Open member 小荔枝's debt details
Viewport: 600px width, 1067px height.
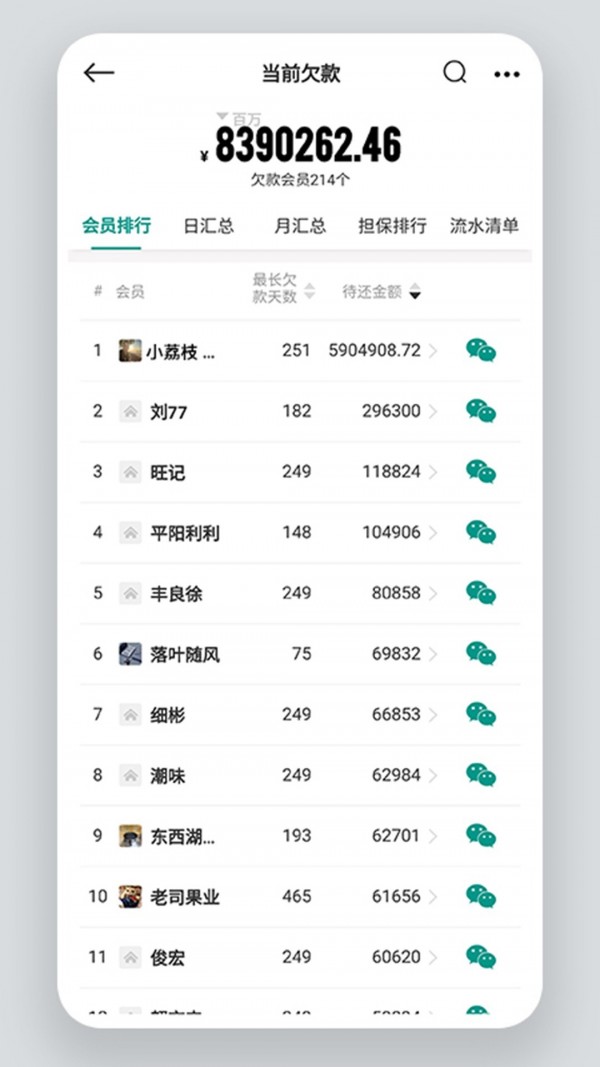(x=300, y=351)
